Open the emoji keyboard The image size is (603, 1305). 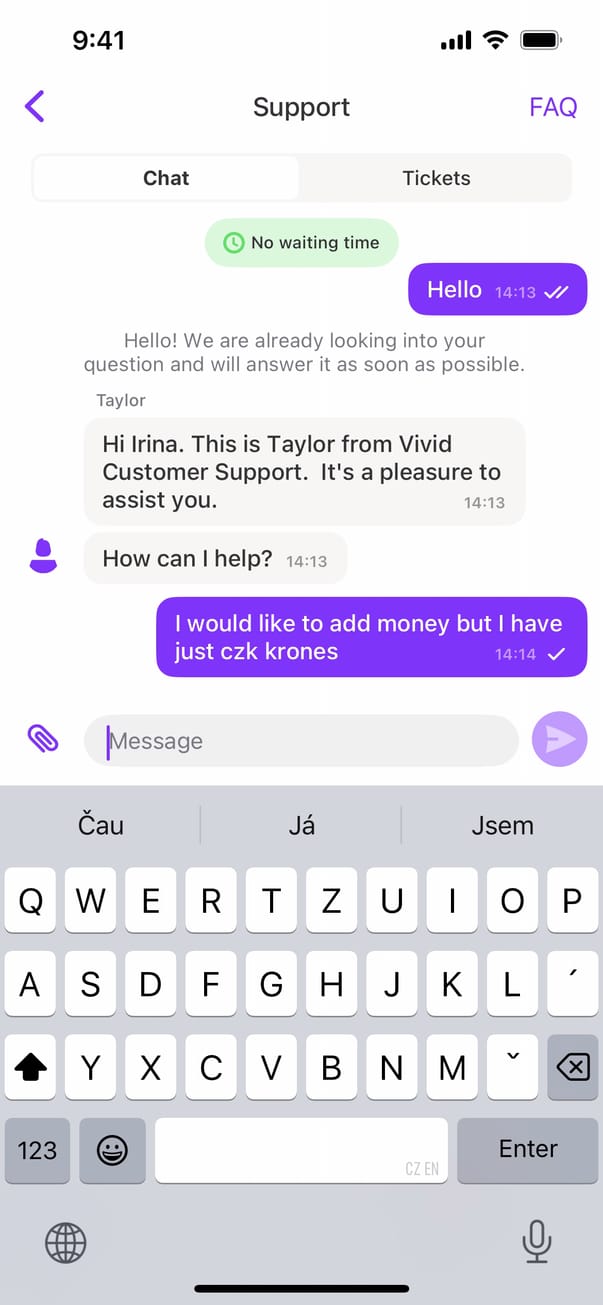112,1150
